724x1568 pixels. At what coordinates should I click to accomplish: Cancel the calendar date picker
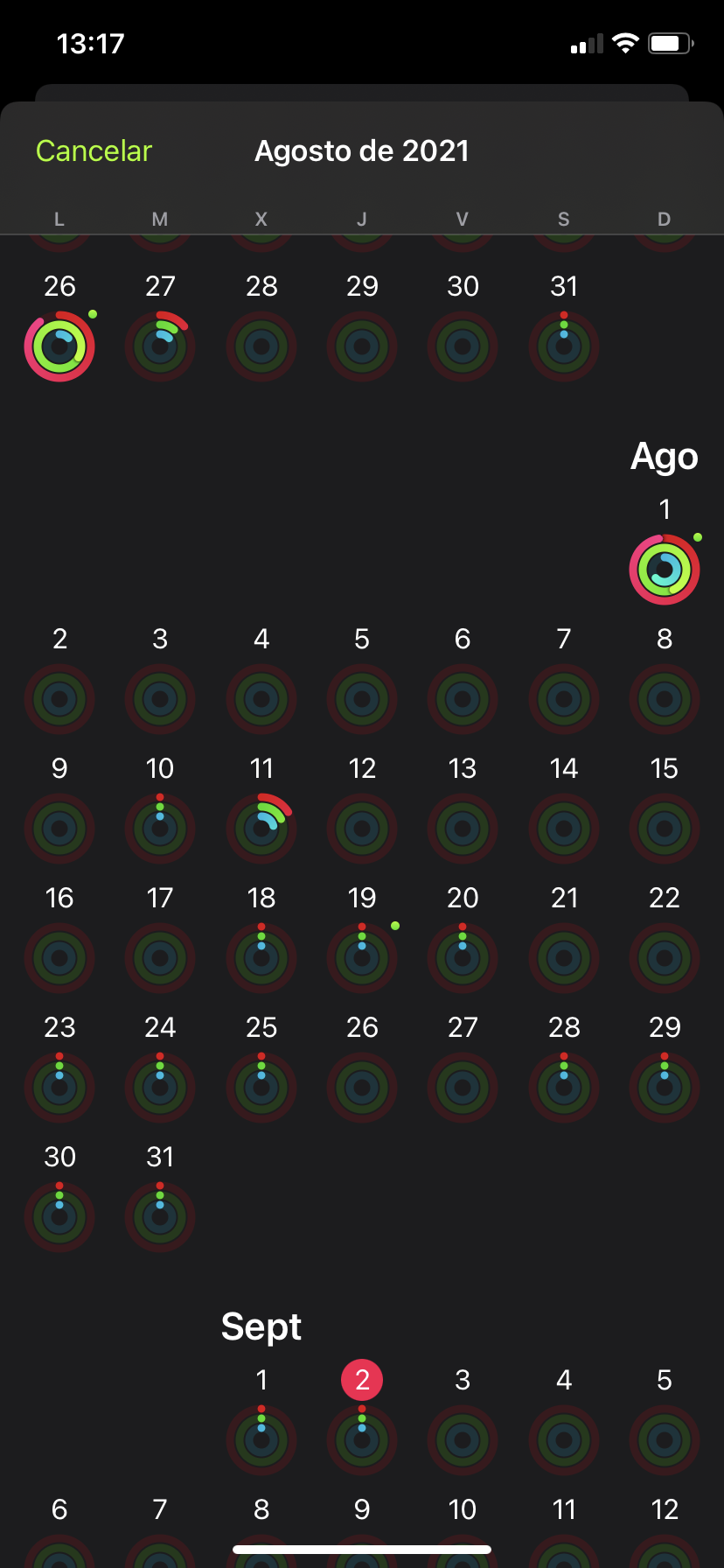[x=94, y=150]
